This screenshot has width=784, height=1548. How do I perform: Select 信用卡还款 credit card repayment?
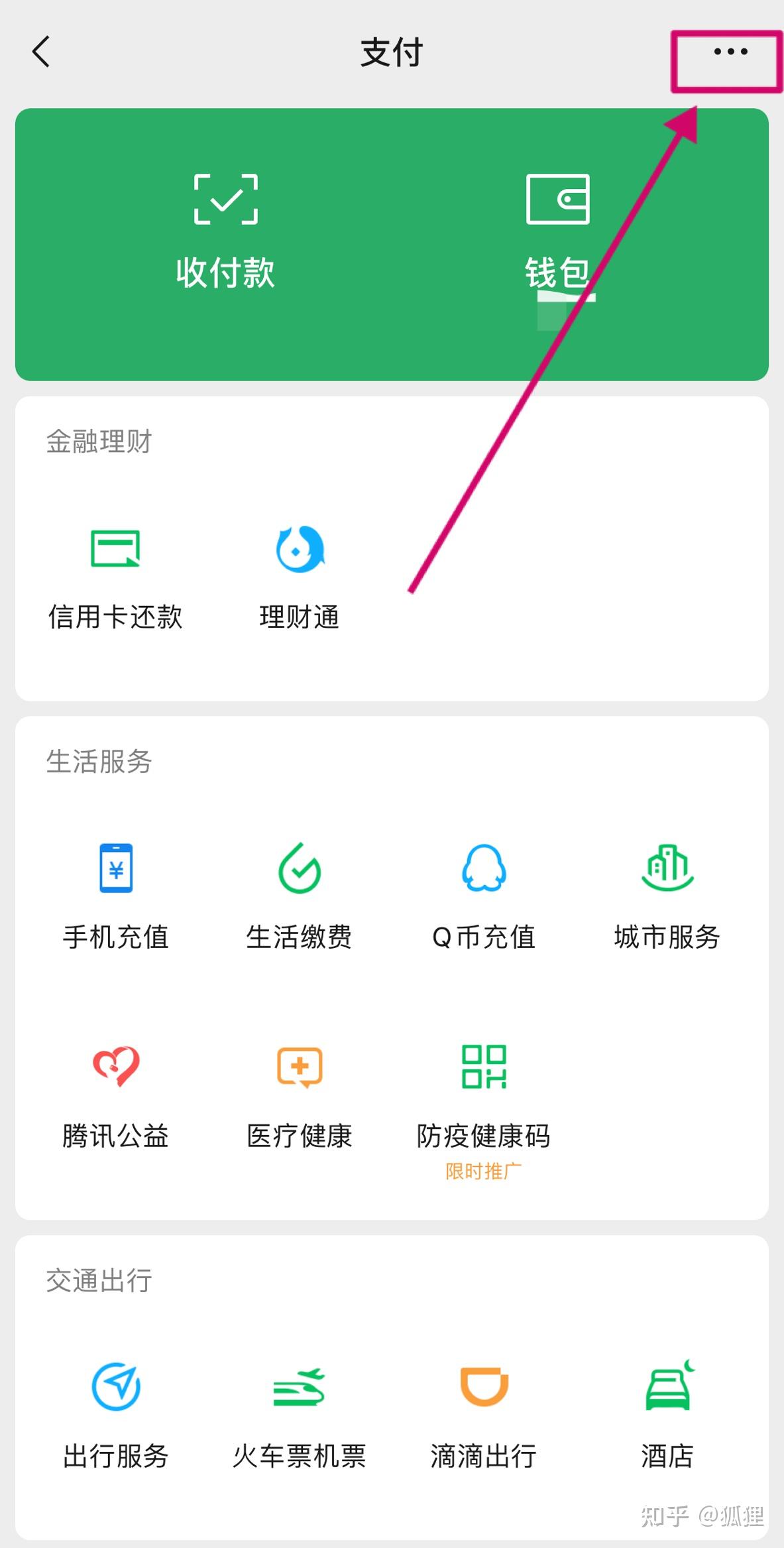point(114,573)
